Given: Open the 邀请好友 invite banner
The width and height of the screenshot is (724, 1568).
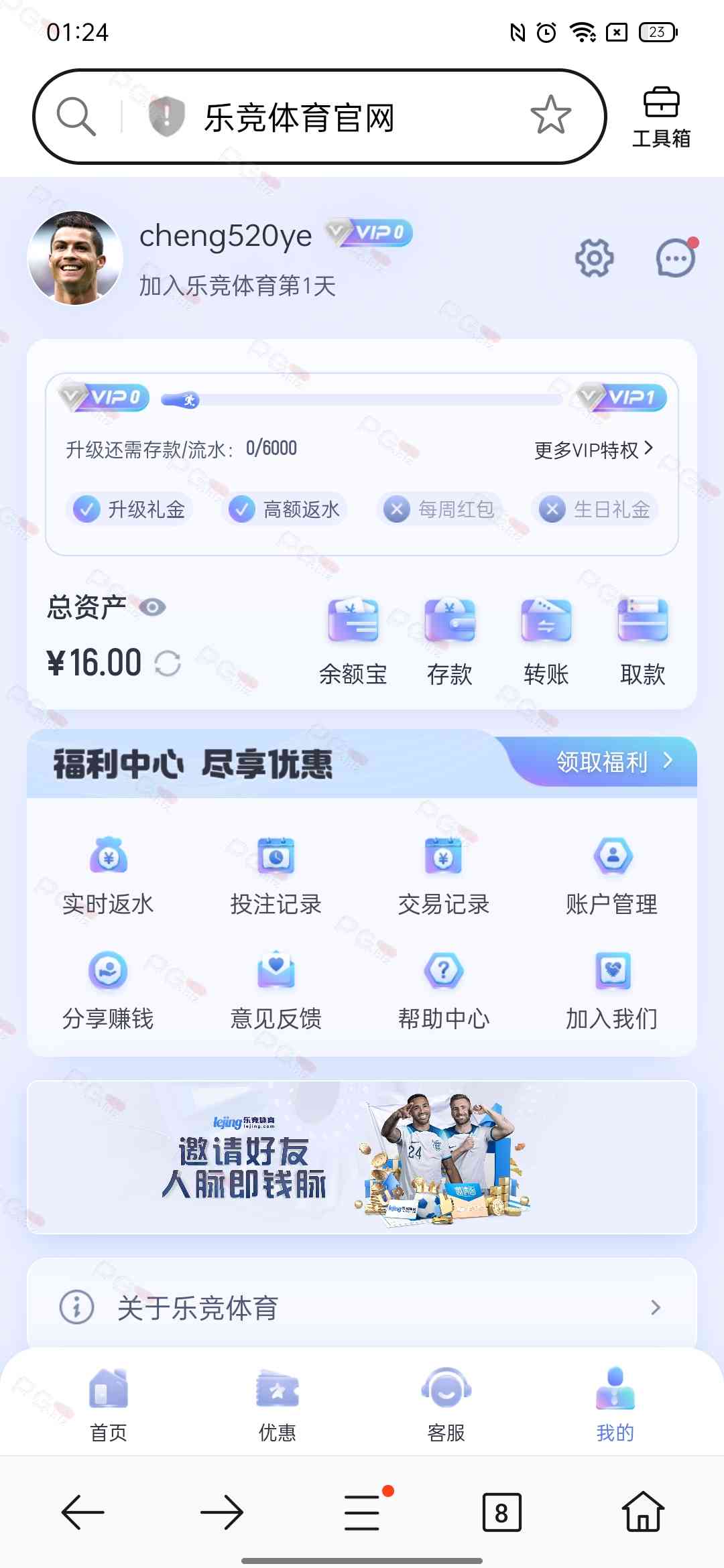Looking at the screenshot, I should [362, 1157].
